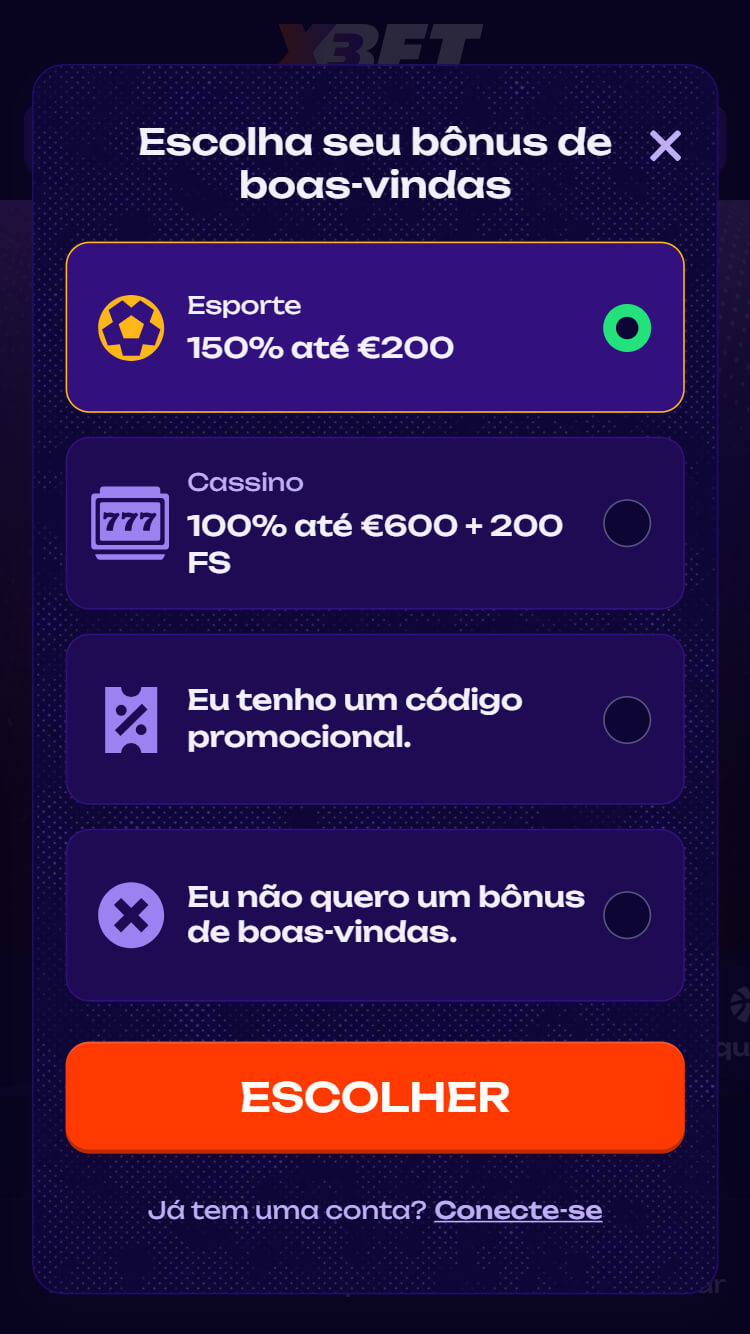Close the welcome bonus dialog

point(665,146)
